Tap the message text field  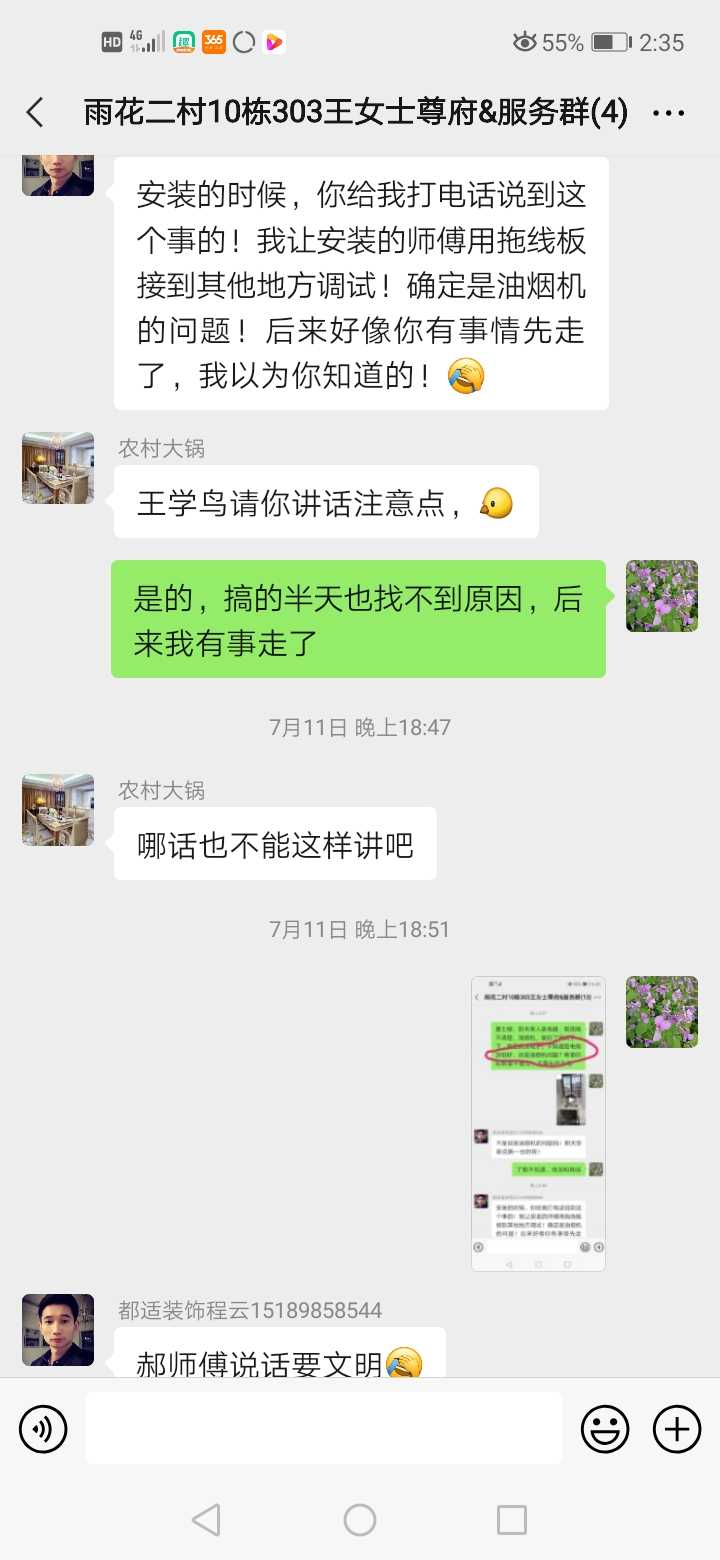click(323, 1429)
